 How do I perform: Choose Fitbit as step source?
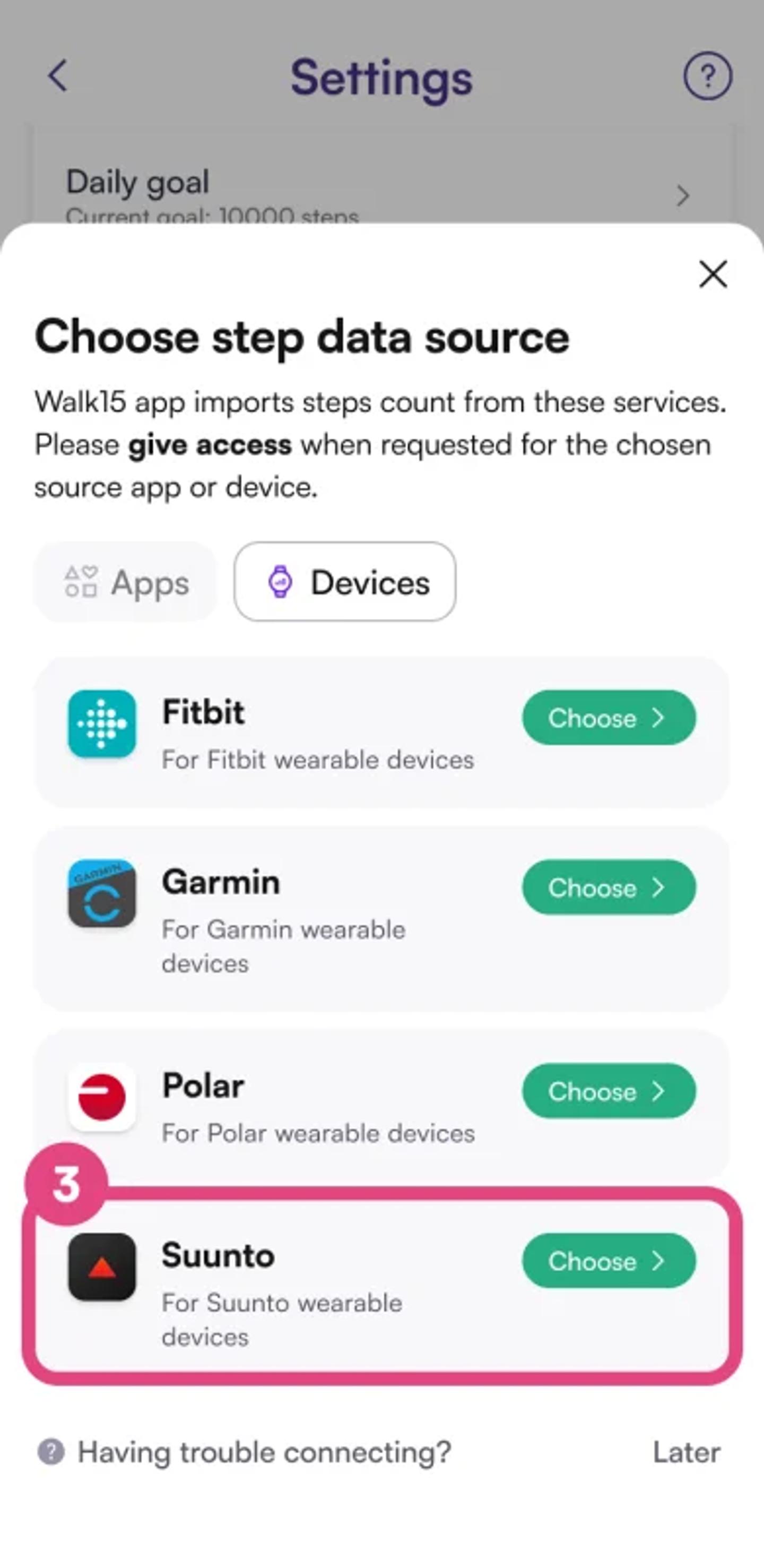click(608, 718)
